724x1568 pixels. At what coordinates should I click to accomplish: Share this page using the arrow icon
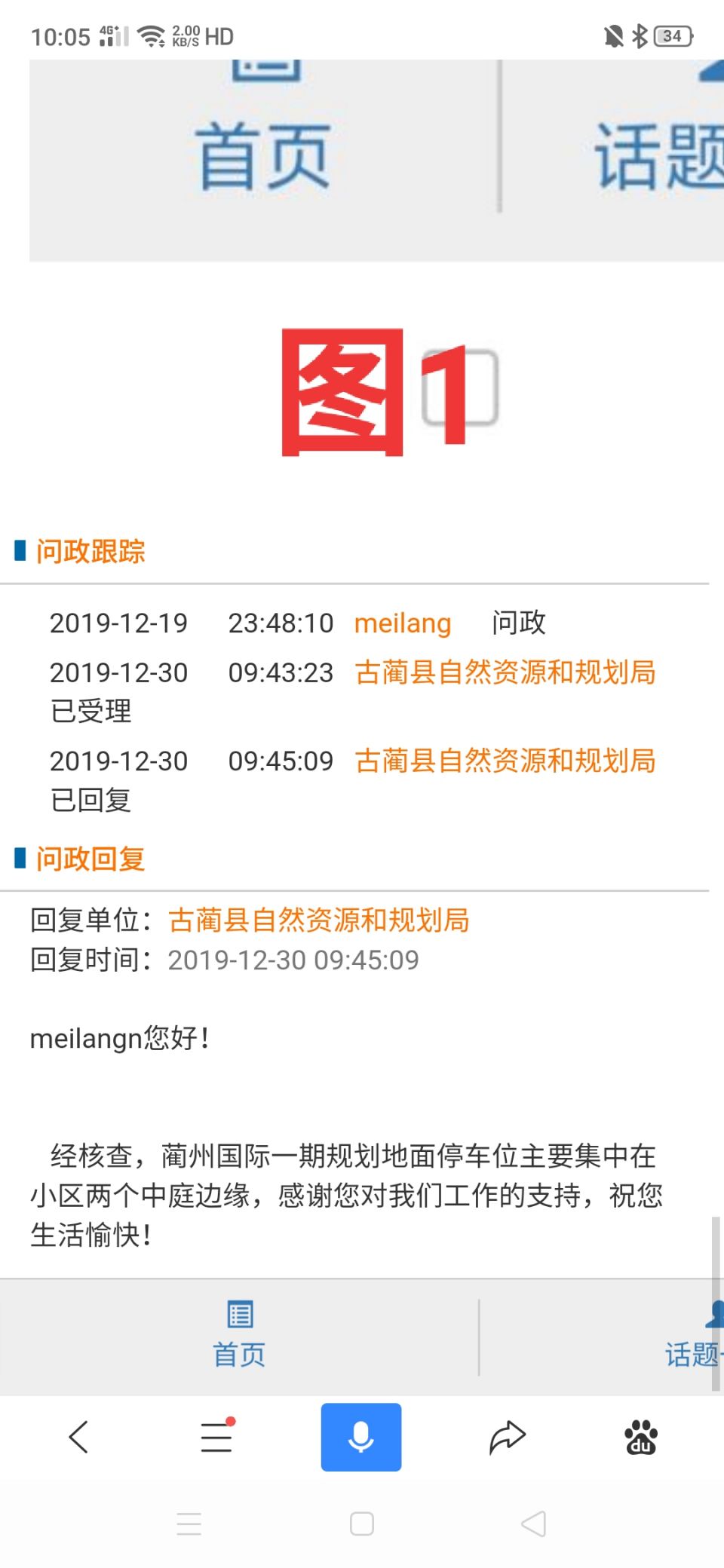pyautogui.click(x=507, y=1436)
